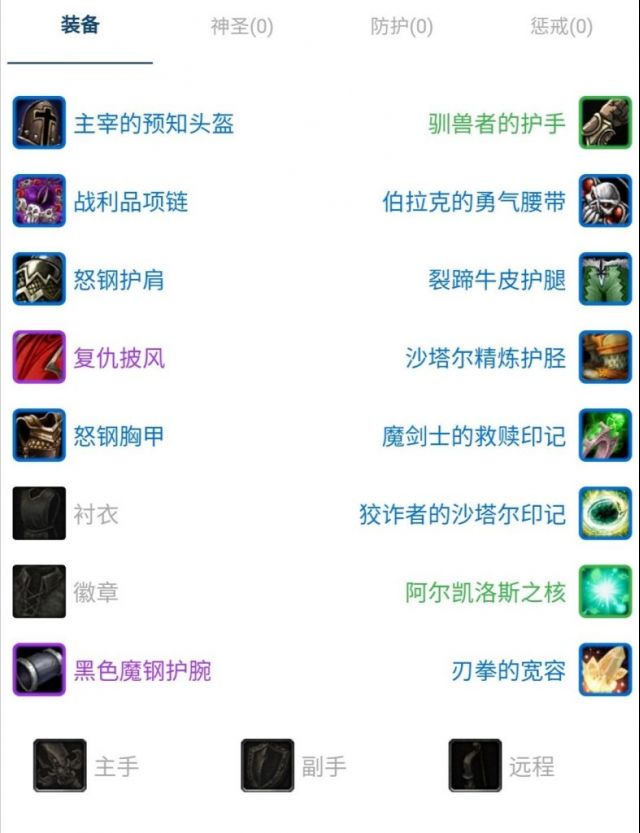Select the 装备 tab
Image resolution: width=640 pixels, height=833 pixels.
point(80,27)
